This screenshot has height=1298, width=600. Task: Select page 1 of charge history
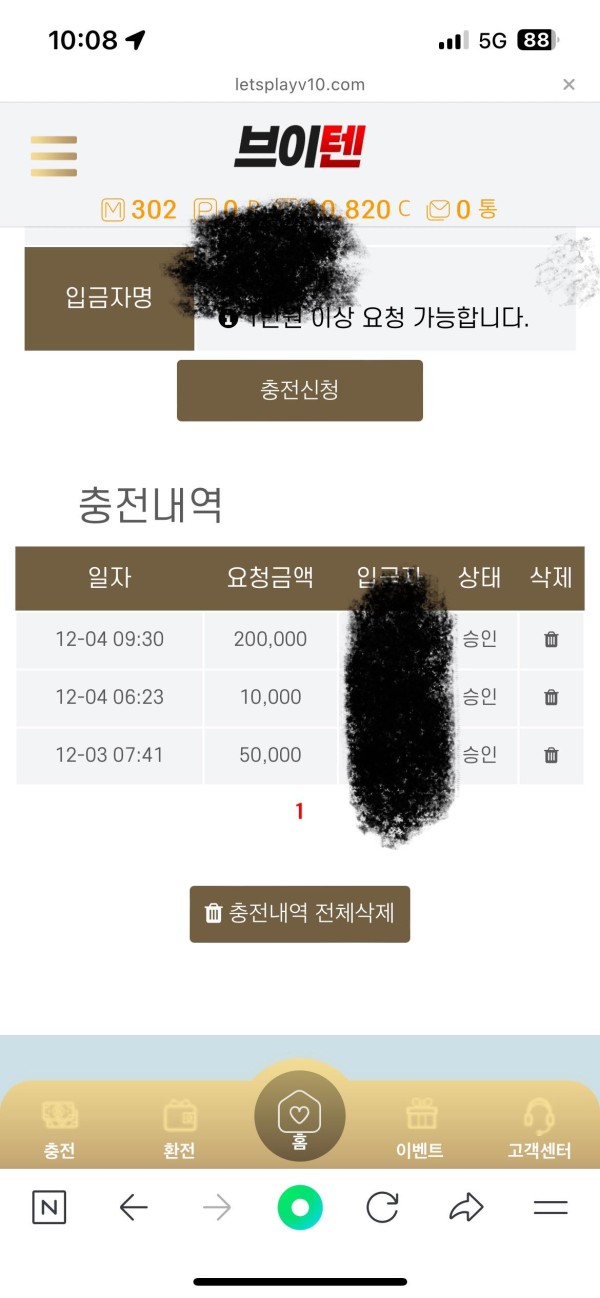click(299, 811)
